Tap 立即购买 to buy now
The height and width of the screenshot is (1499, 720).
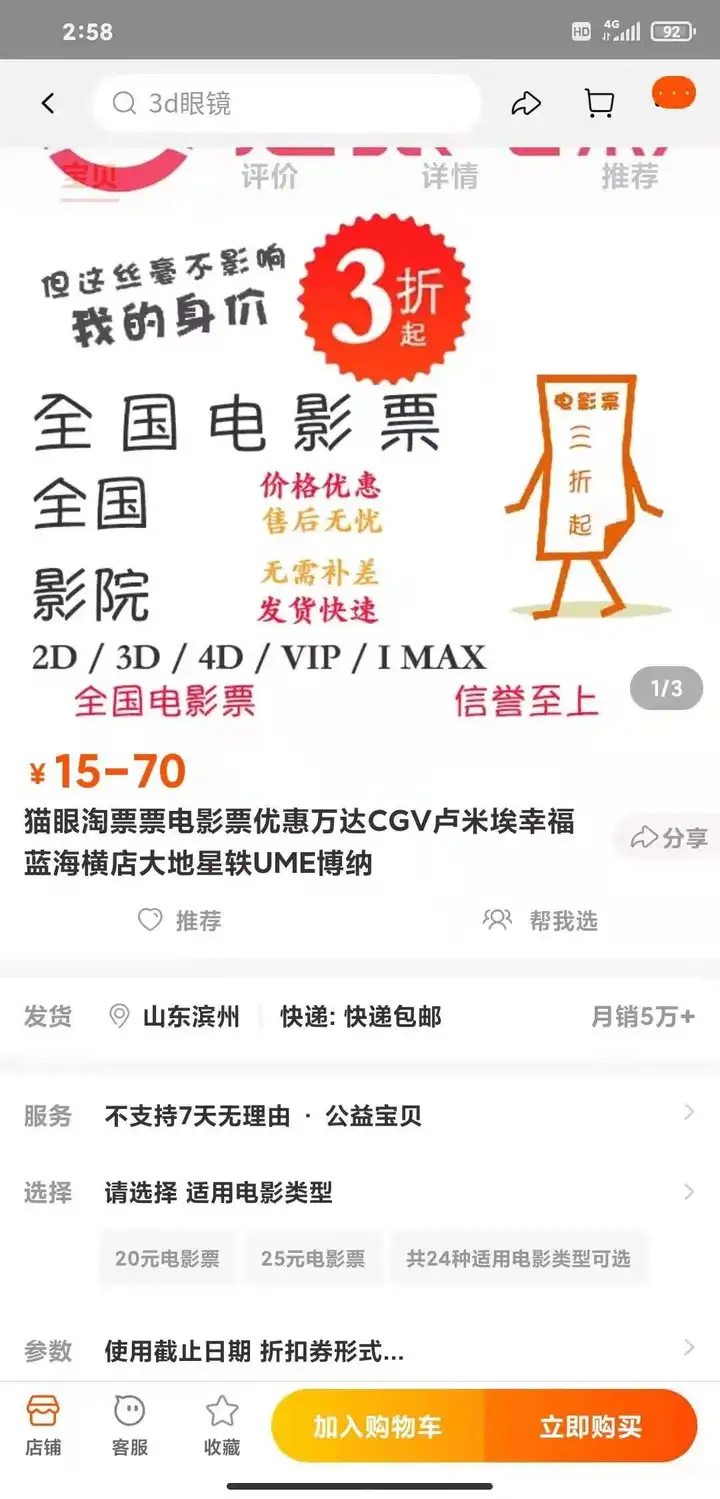click(x=590, y=1426)
